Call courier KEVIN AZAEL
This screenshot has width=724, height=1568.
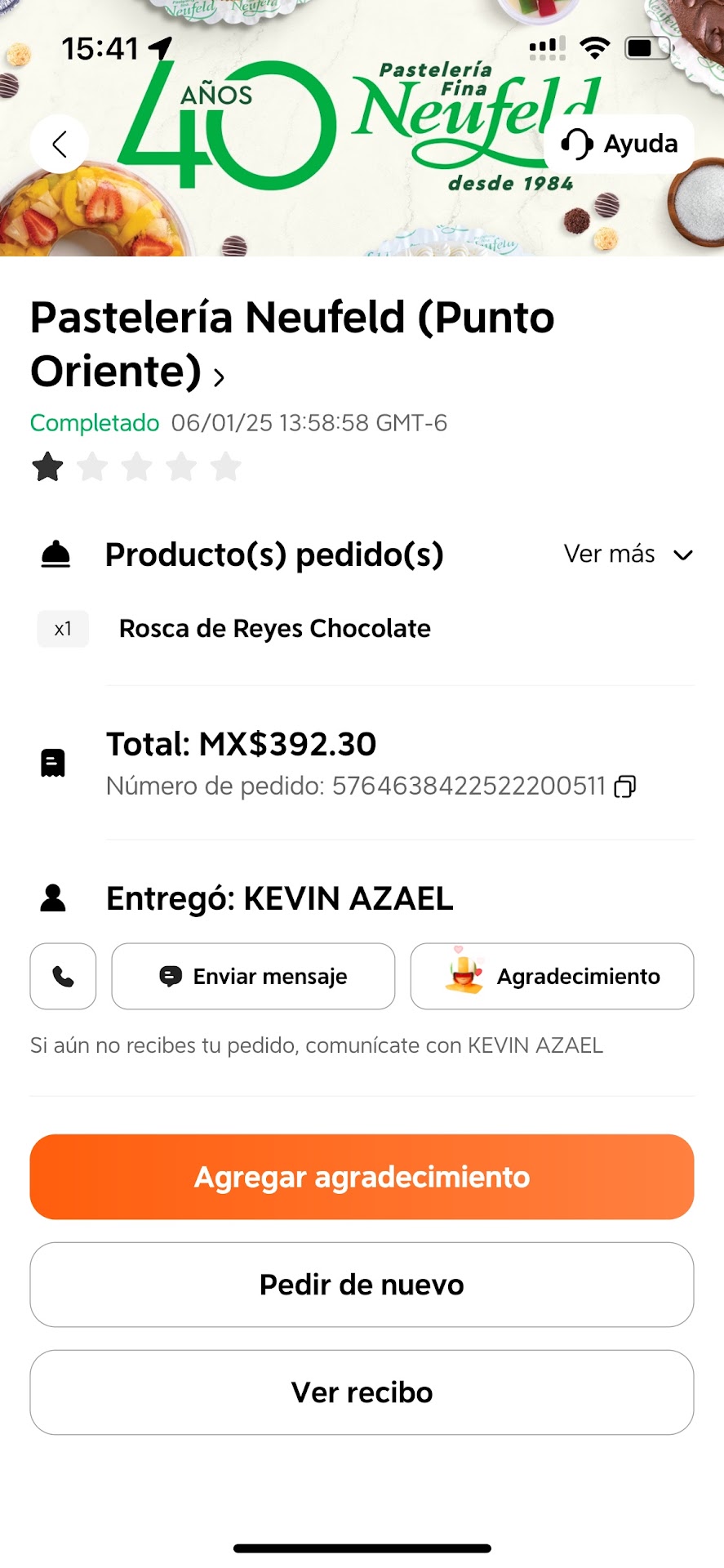pos(63,977)
